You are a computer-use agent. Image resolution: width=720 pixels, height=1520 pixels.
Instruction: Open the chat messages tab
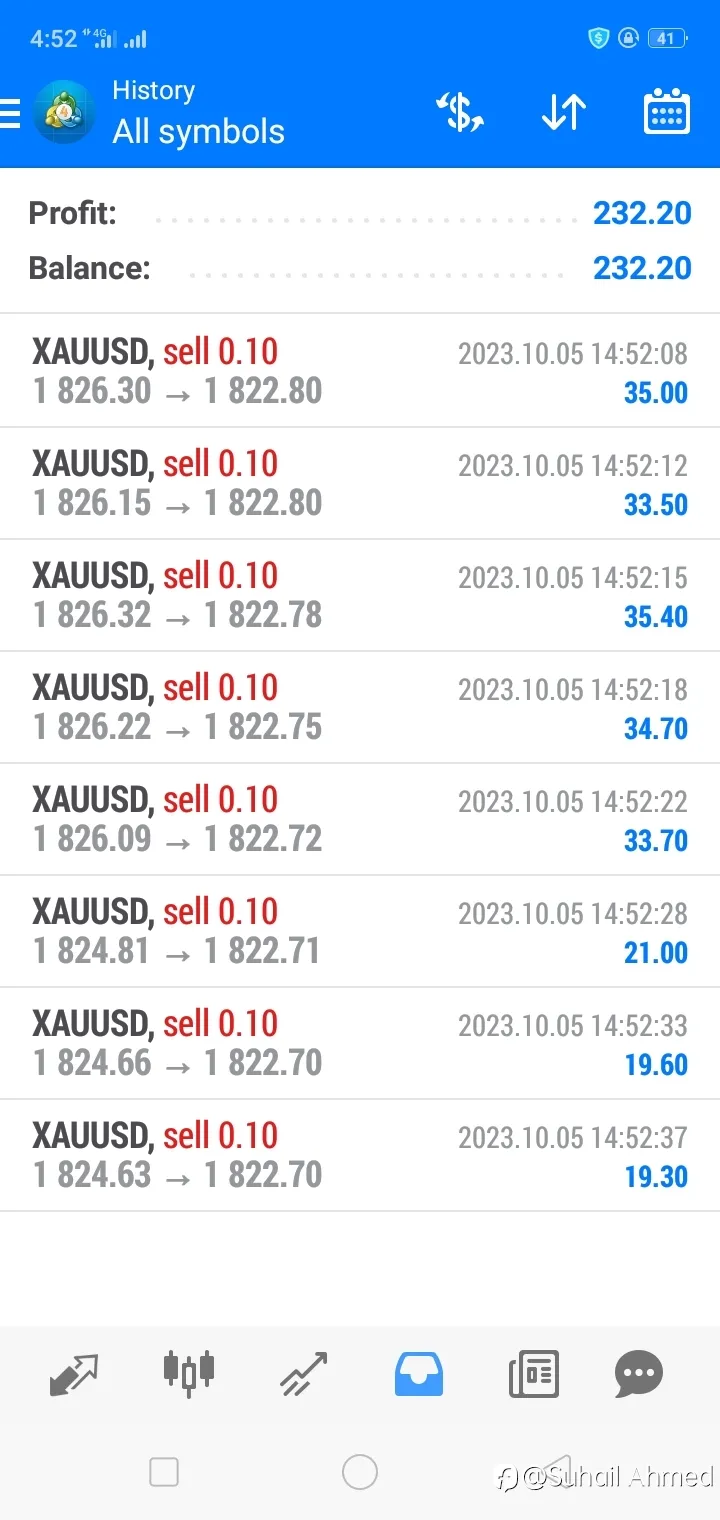pos(639,1374)
